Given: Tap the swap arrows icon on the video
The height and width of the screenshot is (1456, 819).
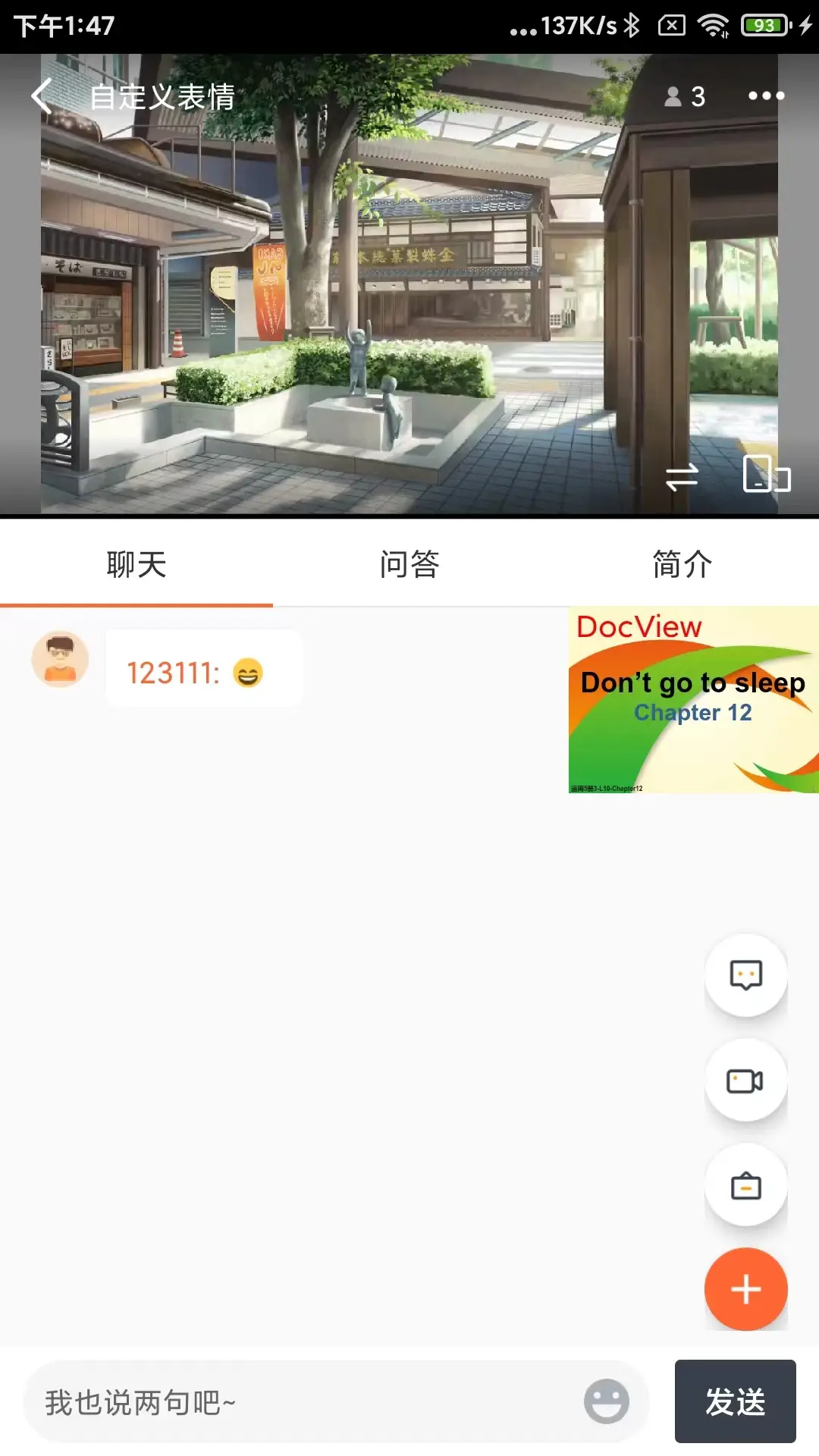Looking at the screenshot, I should (682, 477).
